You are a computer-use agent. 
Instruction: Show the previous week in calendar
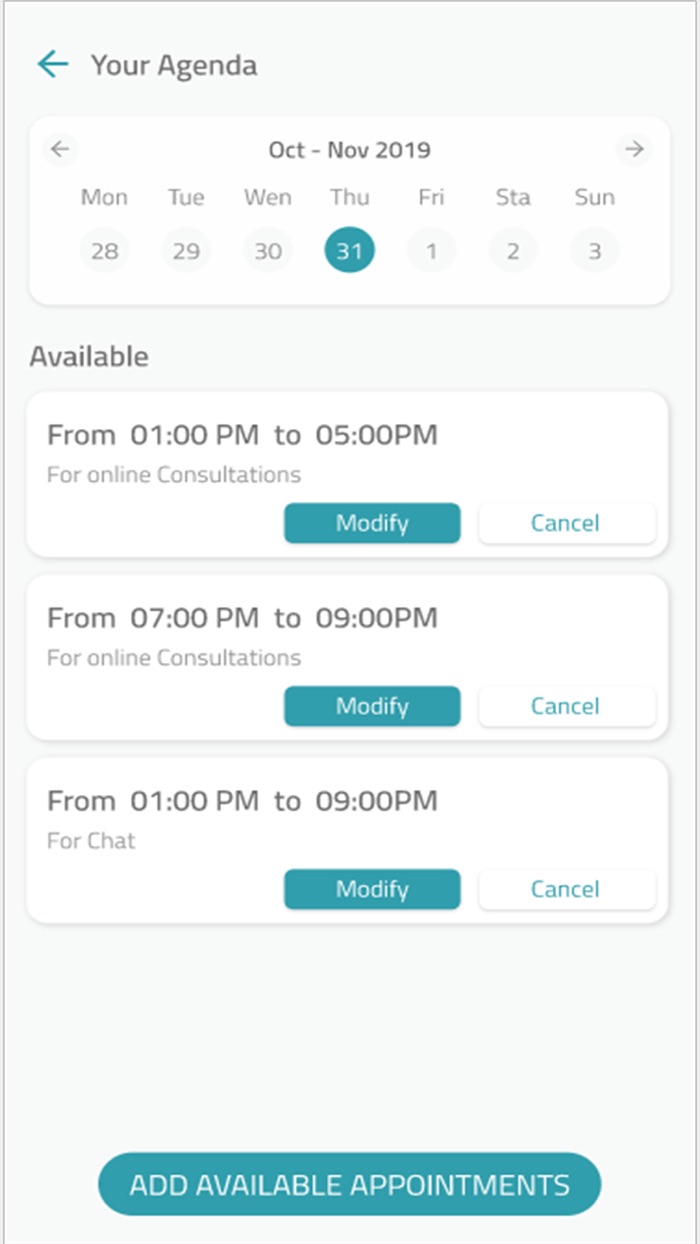(x=61, y=150)
